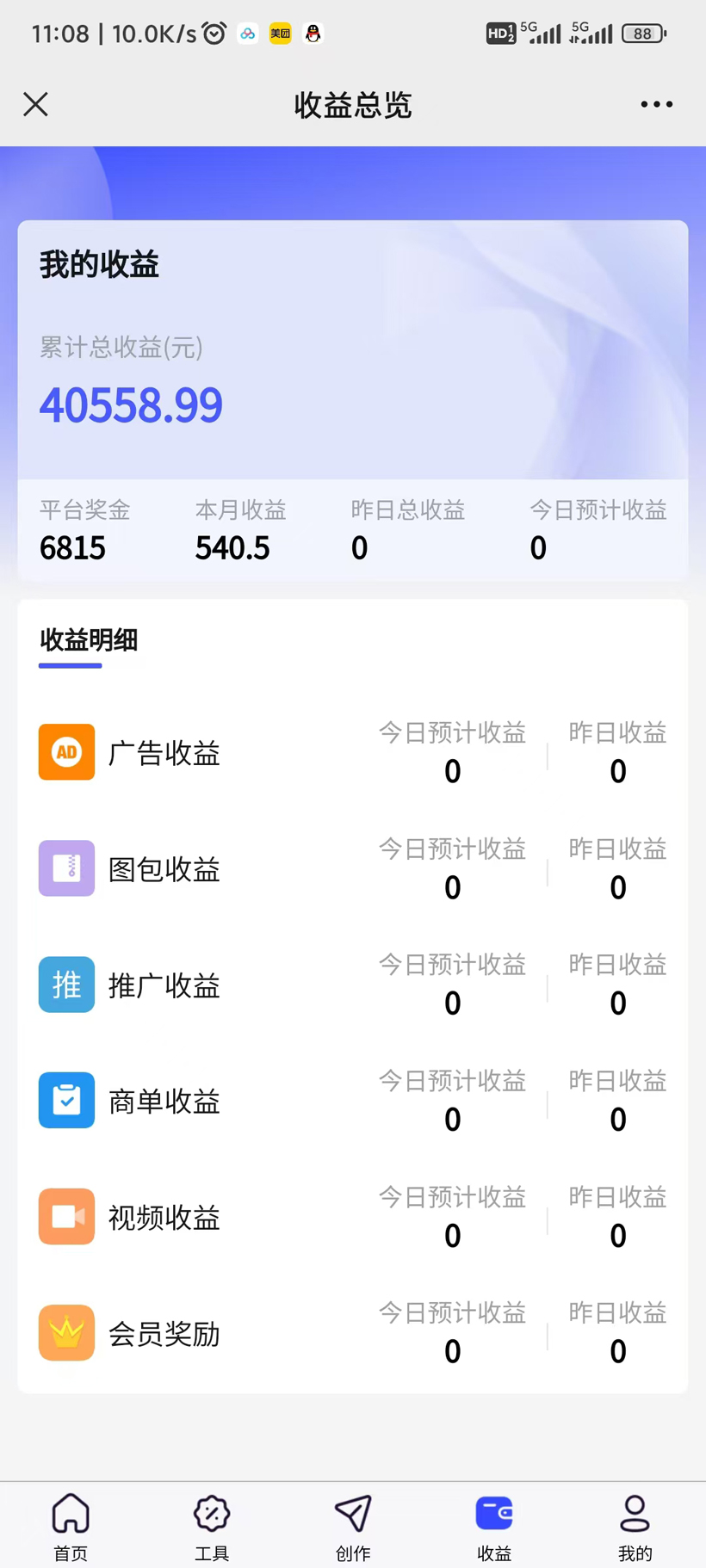The width and height of the screenshot is (706, 1568).
Task: Switch to the 工具 tab
Action: (212, 1526)
